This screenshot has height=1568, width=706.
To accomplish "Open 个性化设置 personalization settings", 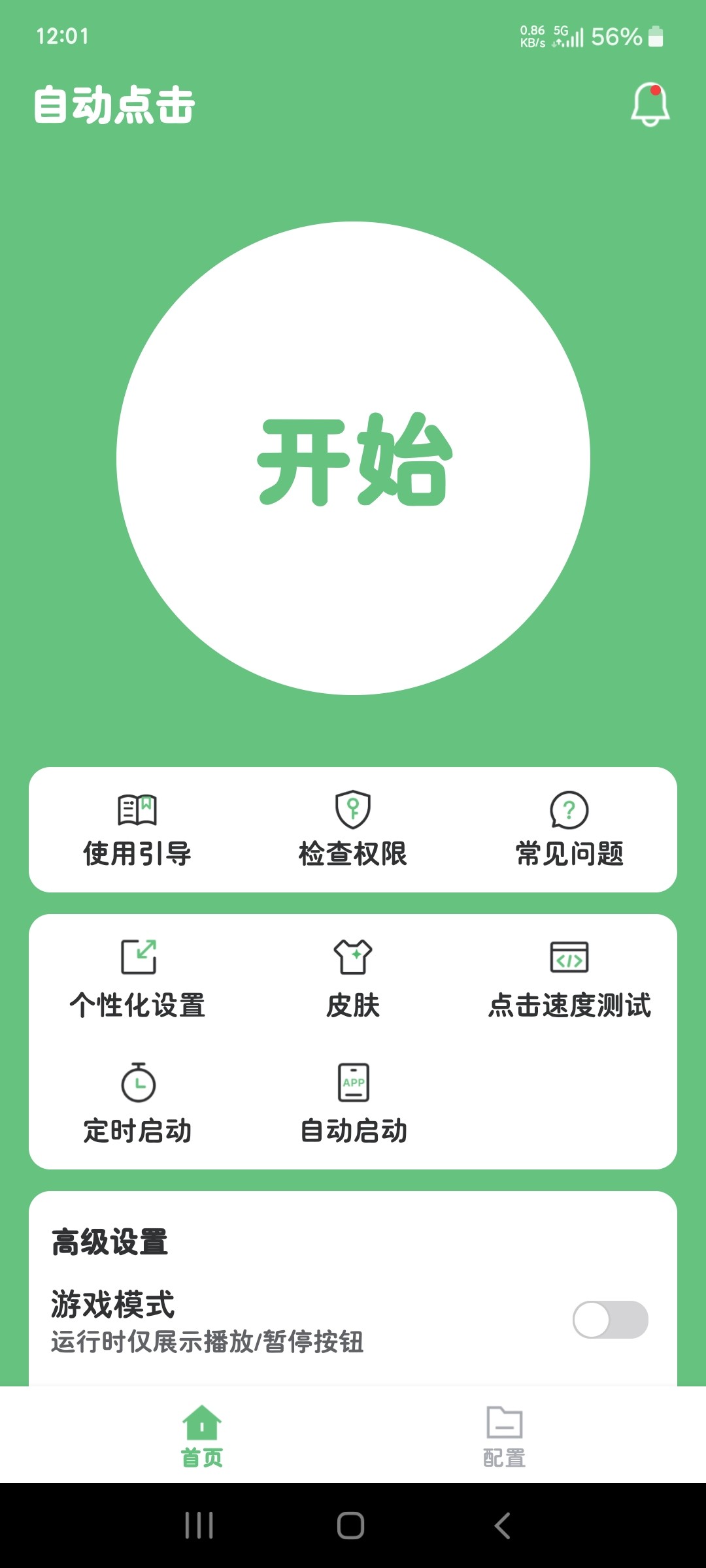I will 137,977.
